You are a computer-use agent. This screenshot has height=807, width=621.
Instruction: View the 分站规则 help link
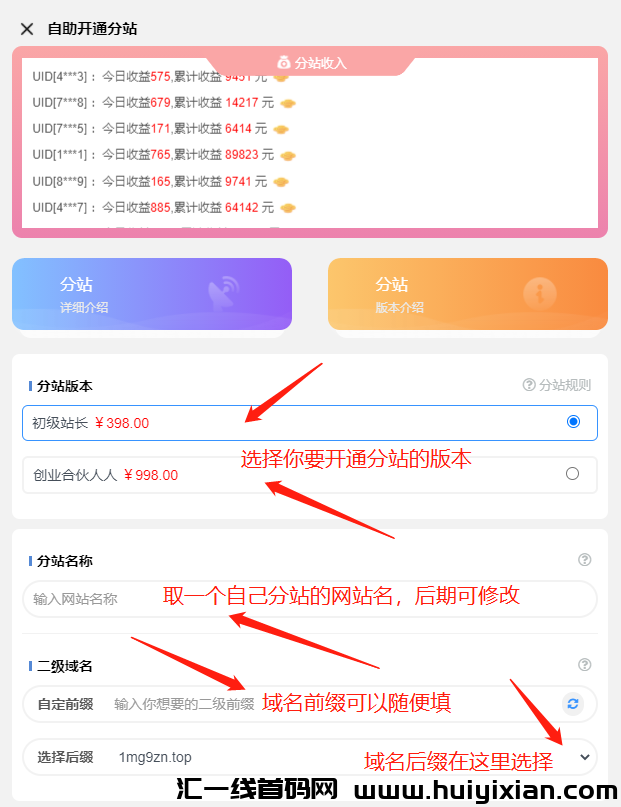[x=556, y=385]
